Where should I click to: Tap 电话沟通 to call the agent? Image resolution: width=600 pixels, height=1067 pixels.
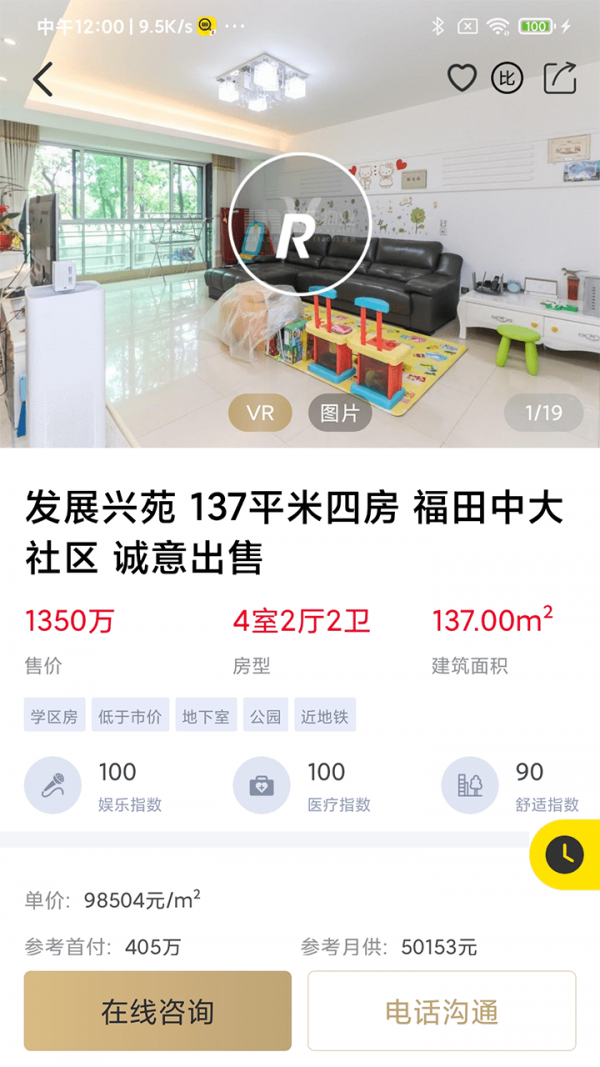tap(442, 1011)
